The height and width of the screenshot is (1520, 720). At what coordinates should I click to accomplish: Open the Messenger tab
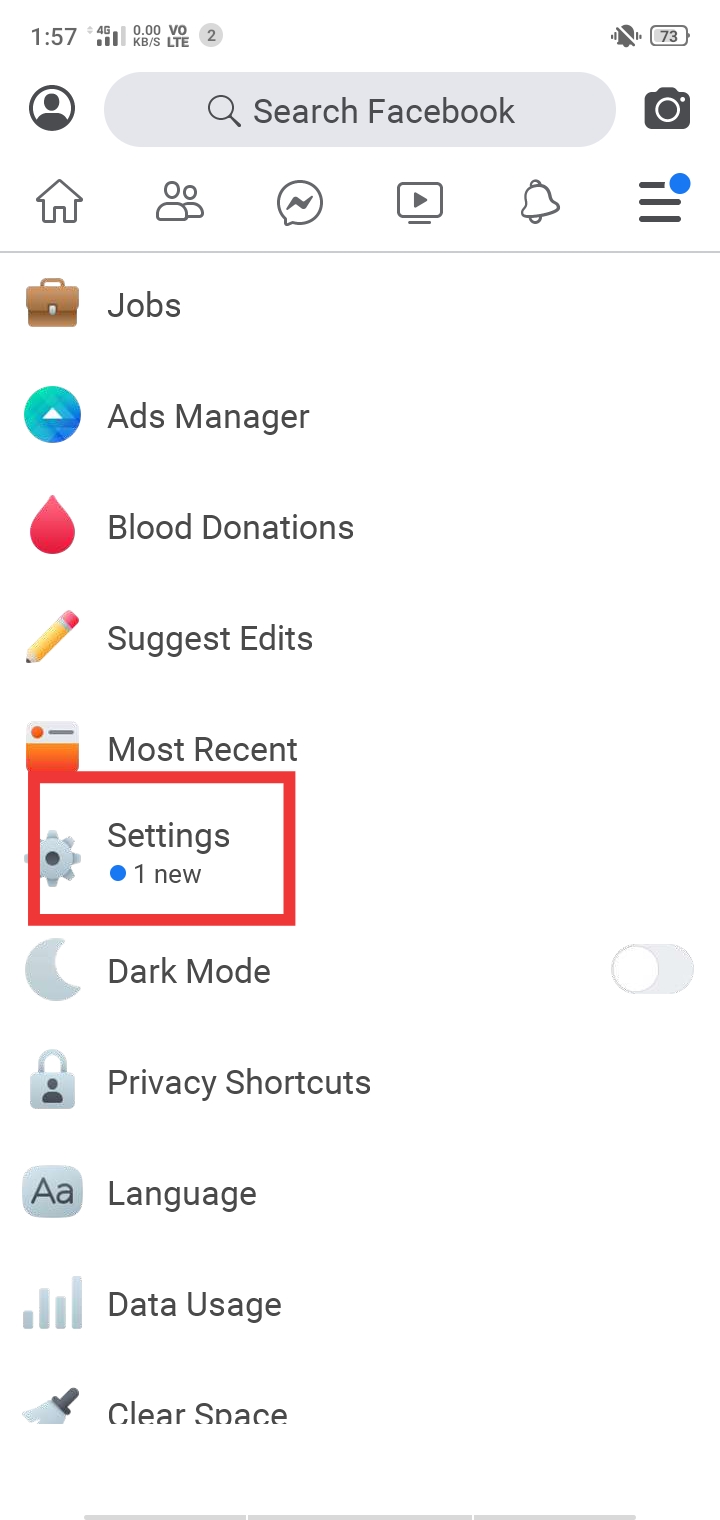[300, 203]
